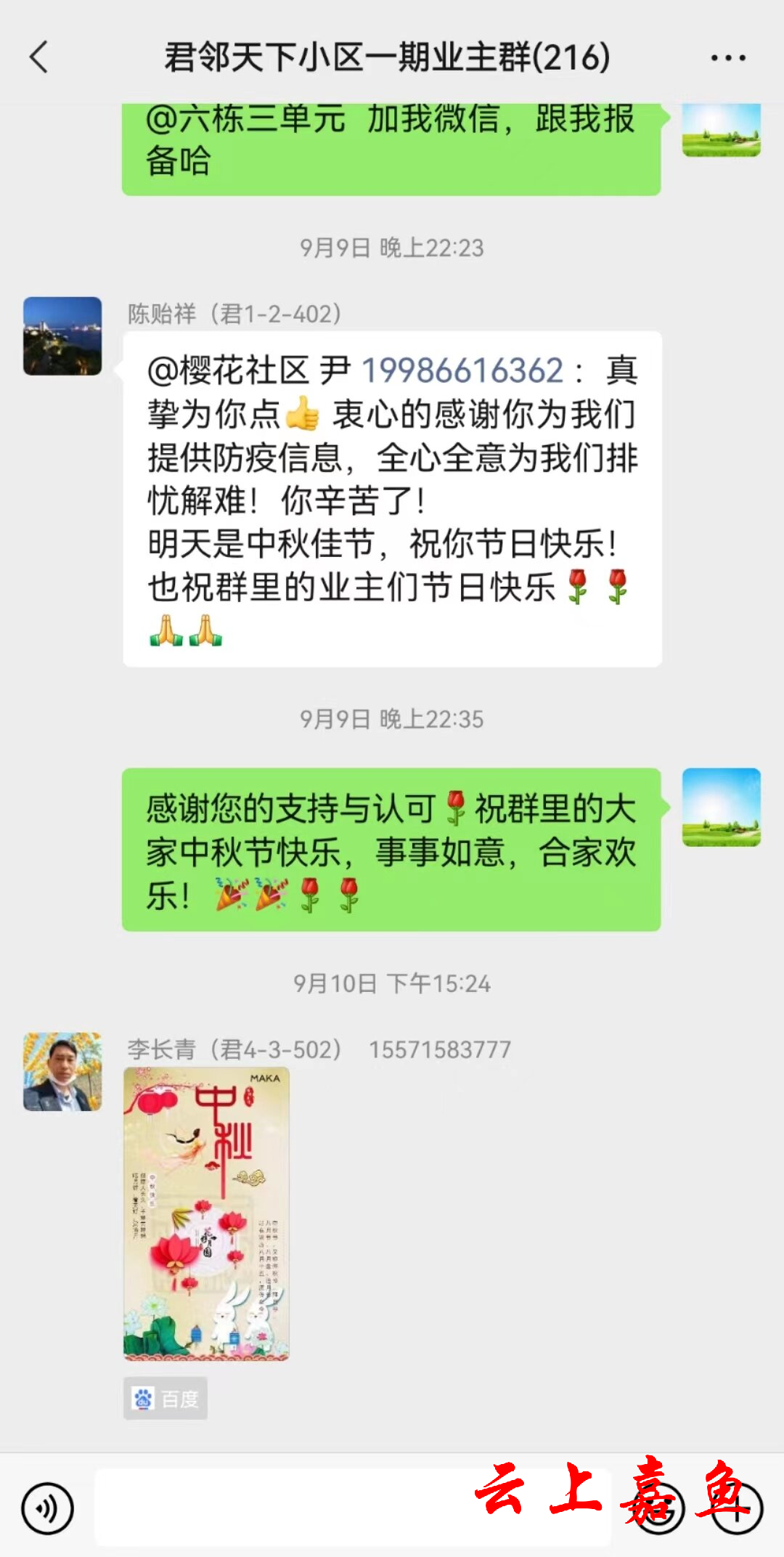Tap the 百度 source tag under image

coord(166,1398)
